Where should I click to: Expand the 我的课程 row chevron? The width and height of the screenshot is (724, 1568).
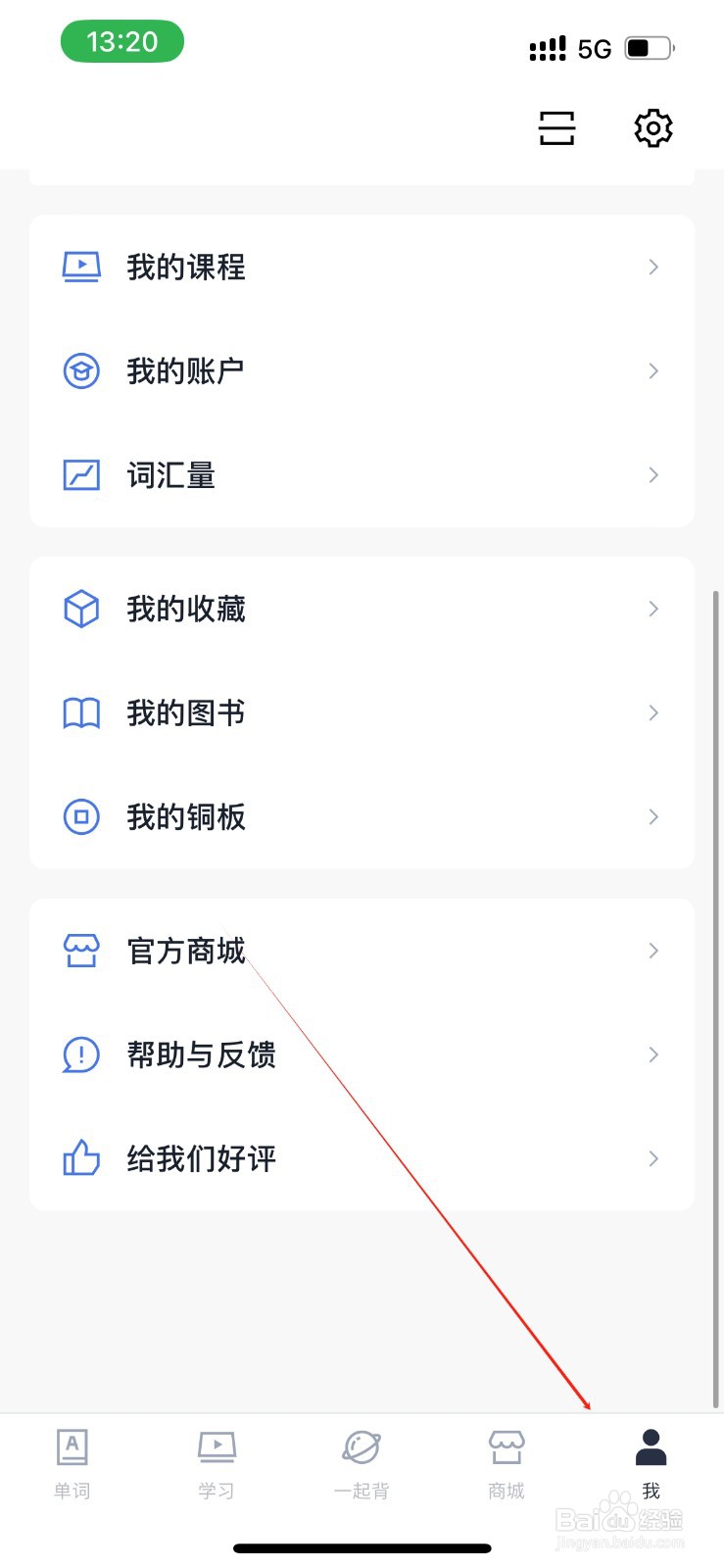[653, 267]
